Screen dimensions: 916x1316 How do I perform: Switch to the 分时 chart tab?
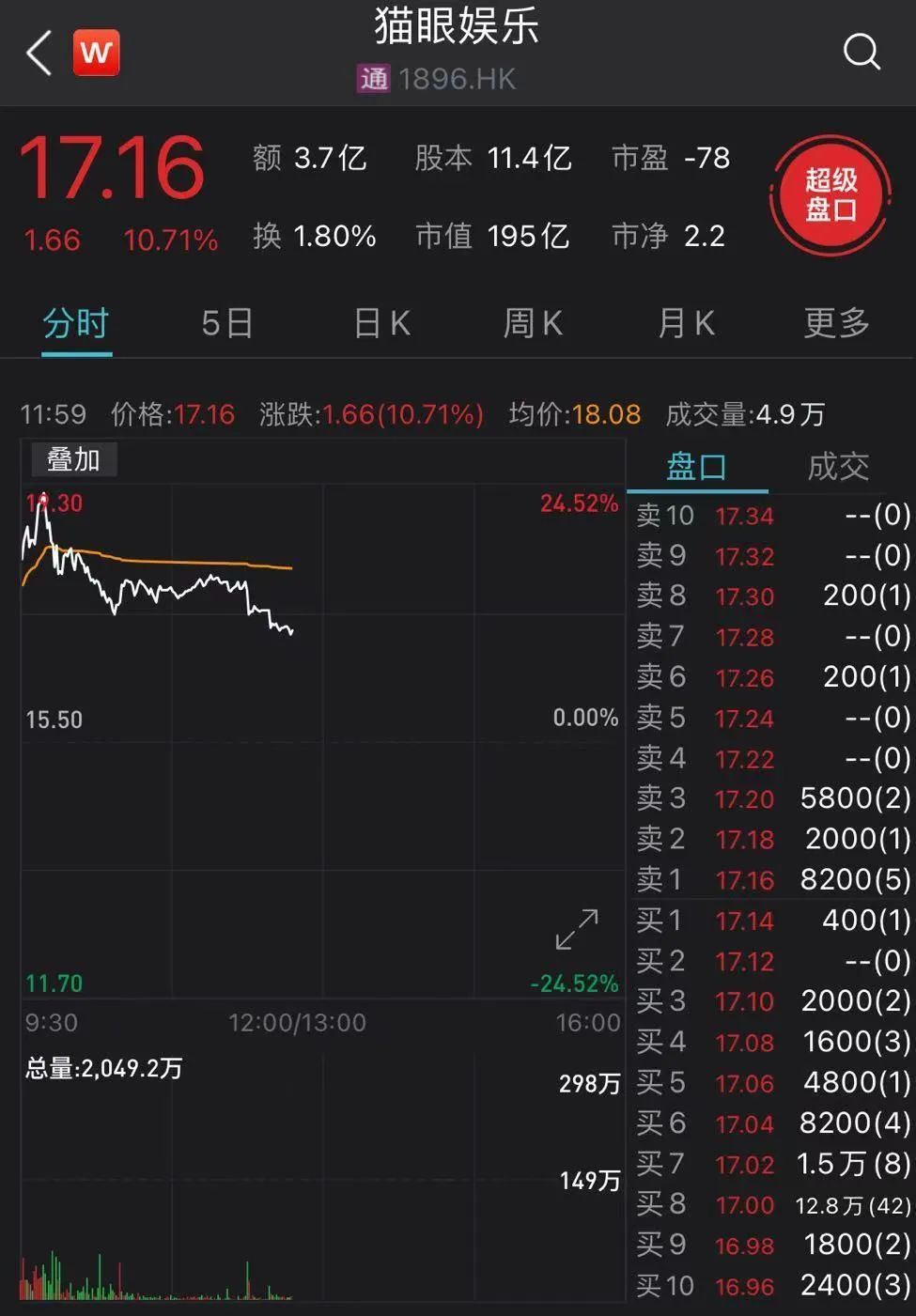[x=76, y=324]
